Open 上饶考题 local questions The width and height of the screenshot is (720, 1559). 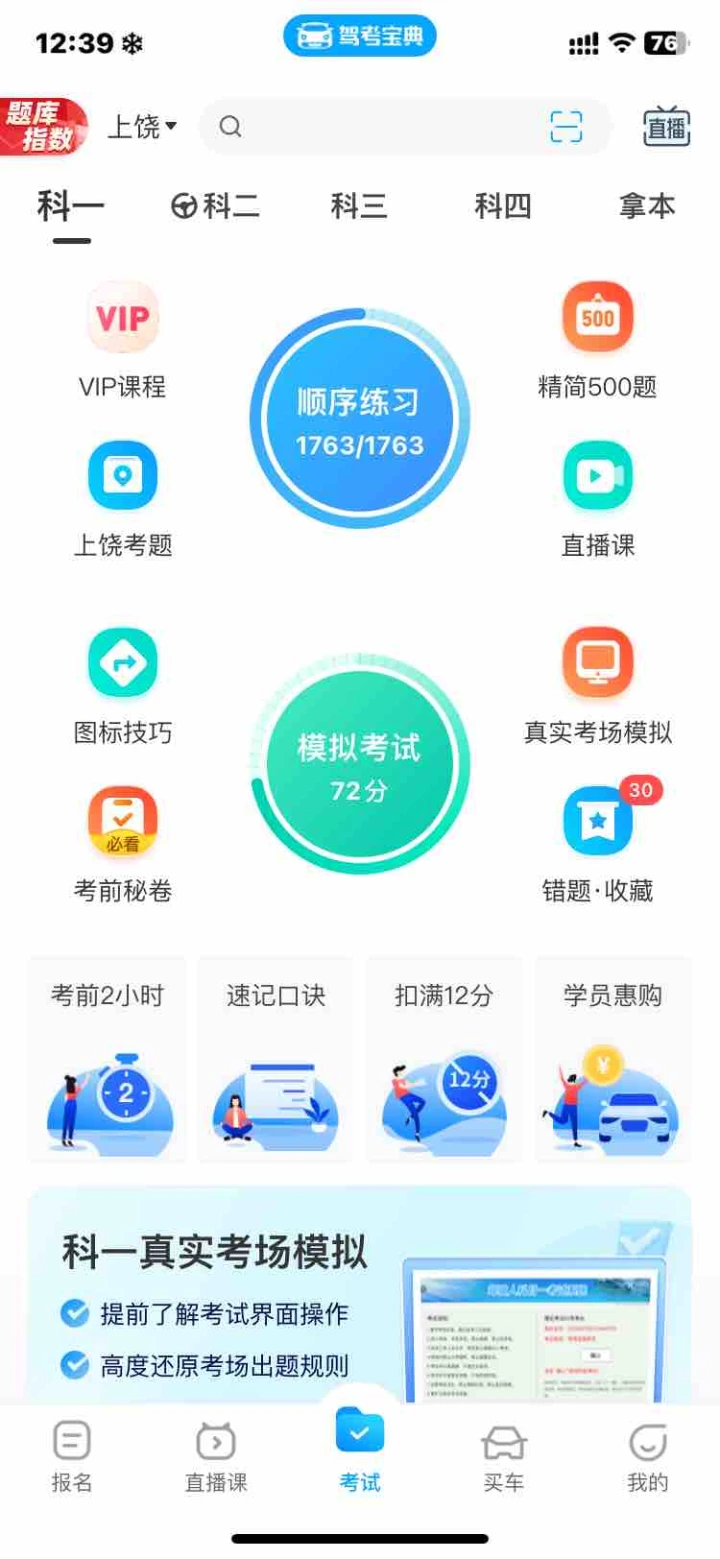coord(123,497)
